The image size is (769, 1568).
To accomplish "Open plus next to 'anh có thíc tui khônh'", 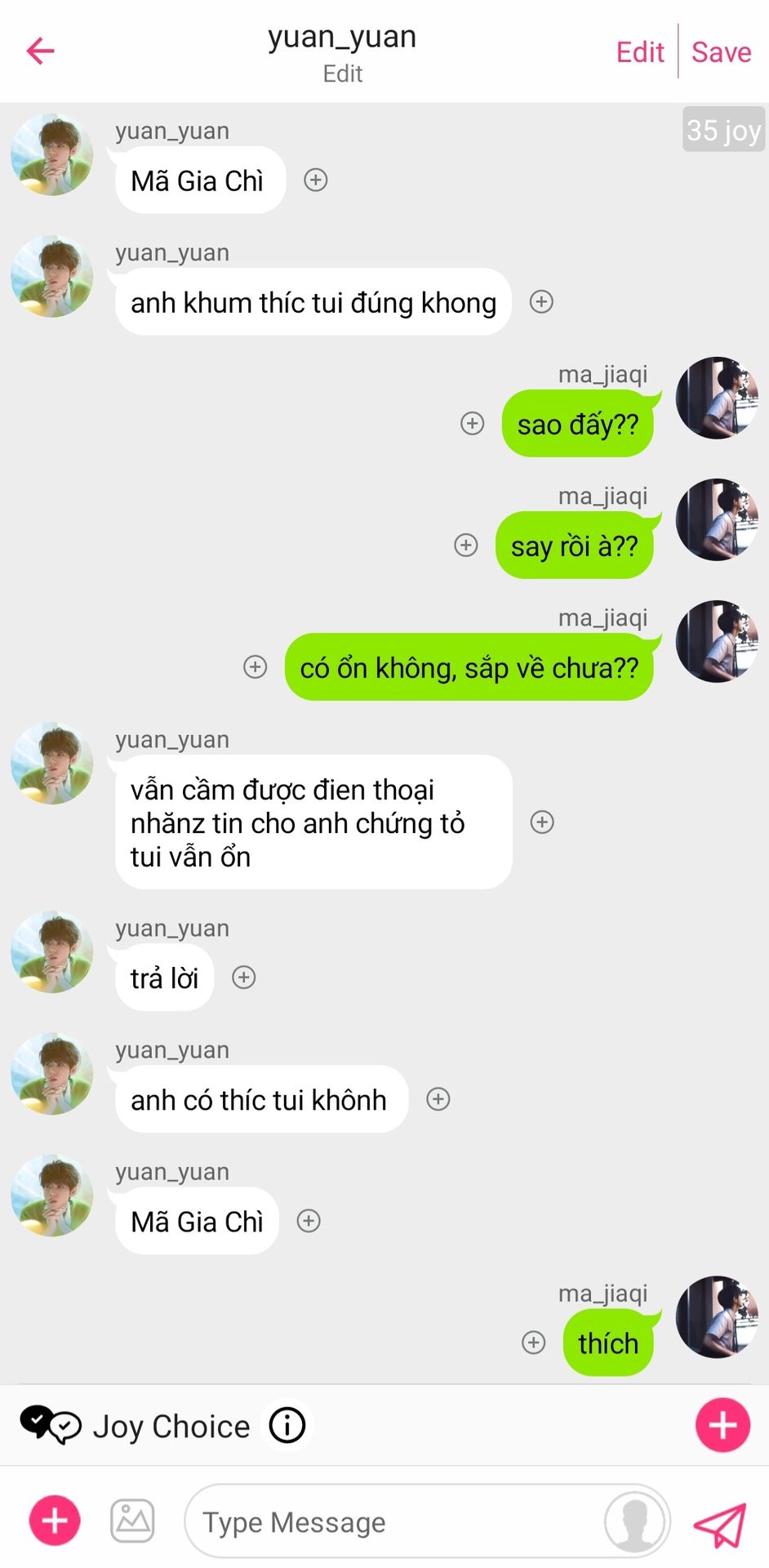I will (438, 1099).
